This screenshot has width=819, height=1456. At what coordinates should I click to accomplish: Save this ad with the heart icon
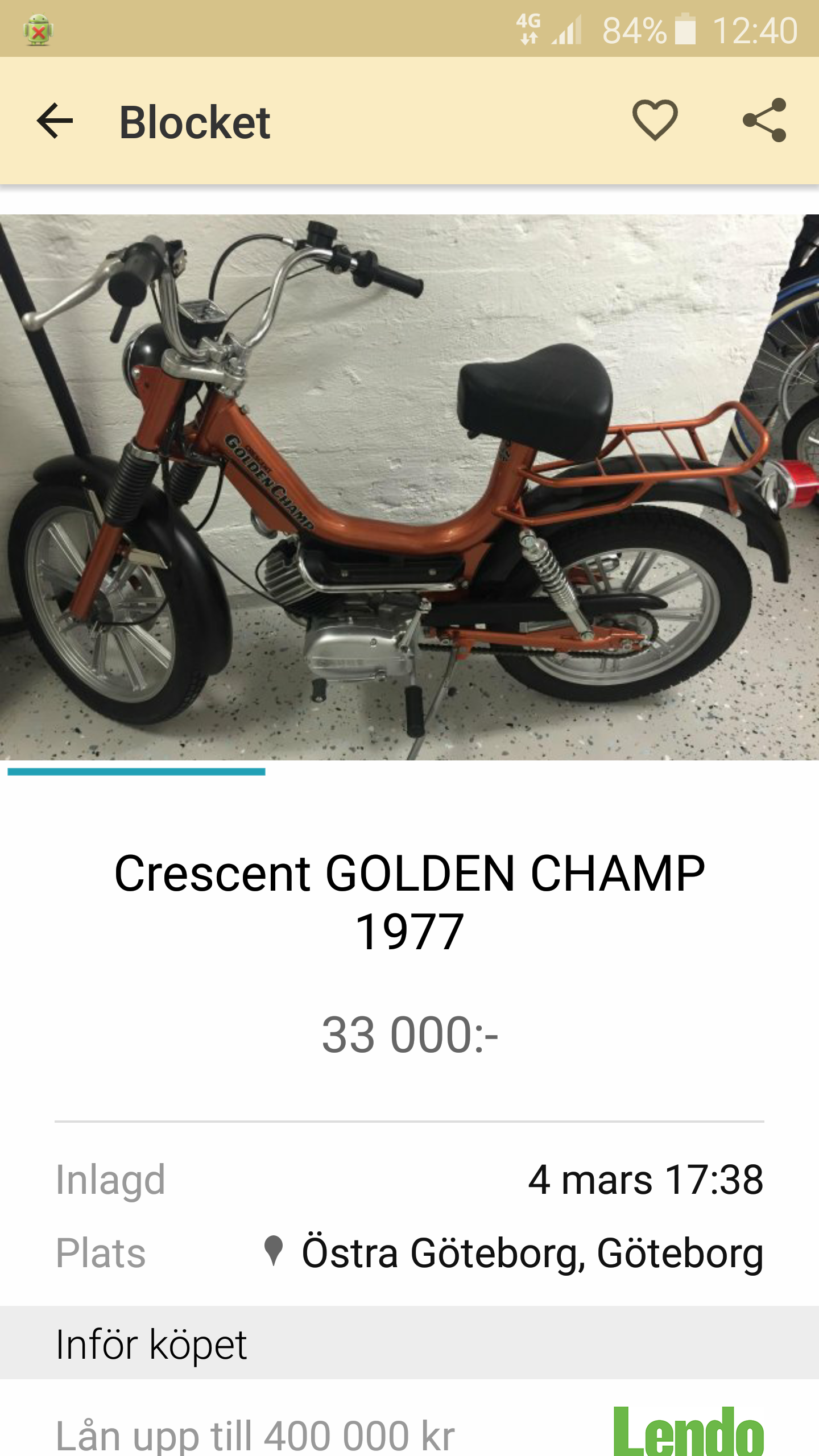pos(655,120)
